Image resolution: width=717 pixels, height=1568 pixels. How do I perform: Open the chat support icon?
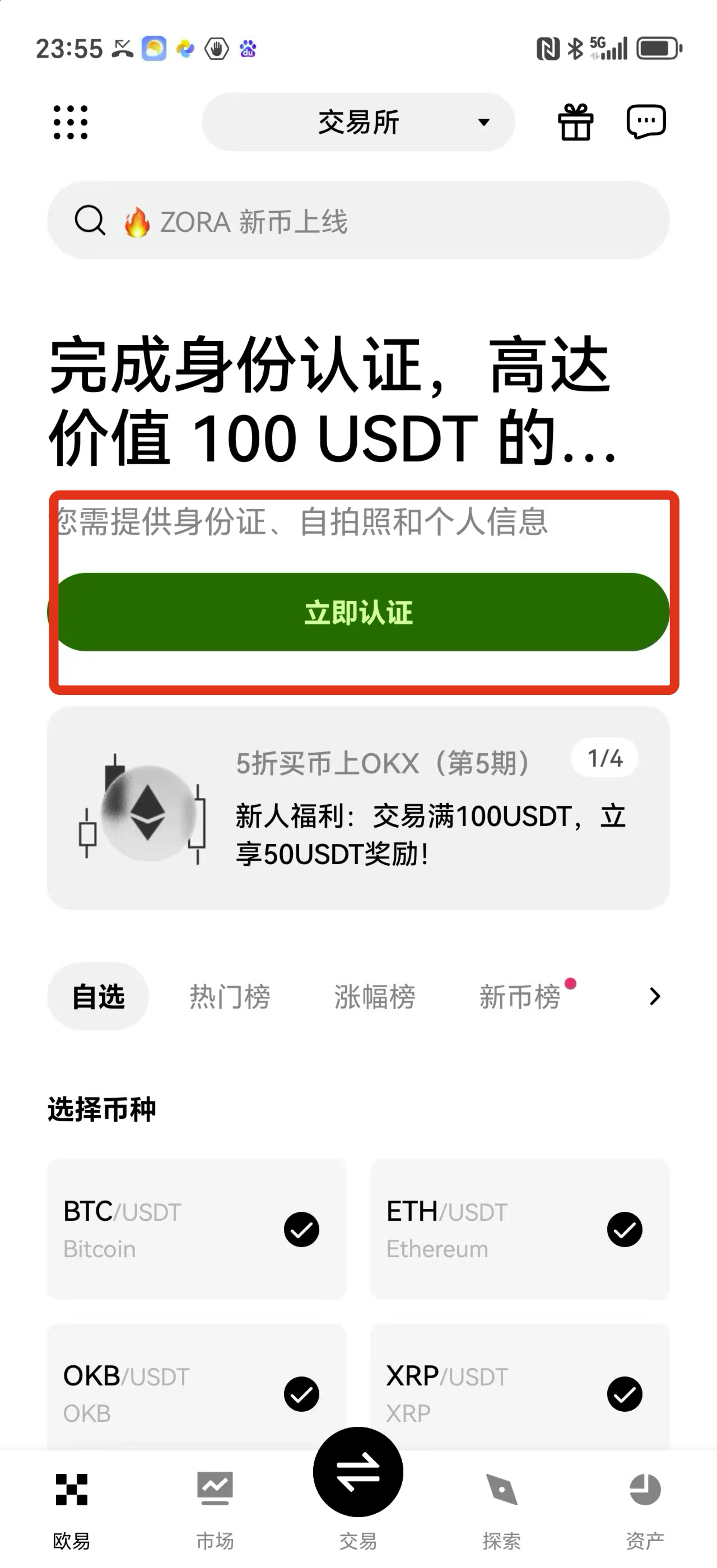coord(646,122)
